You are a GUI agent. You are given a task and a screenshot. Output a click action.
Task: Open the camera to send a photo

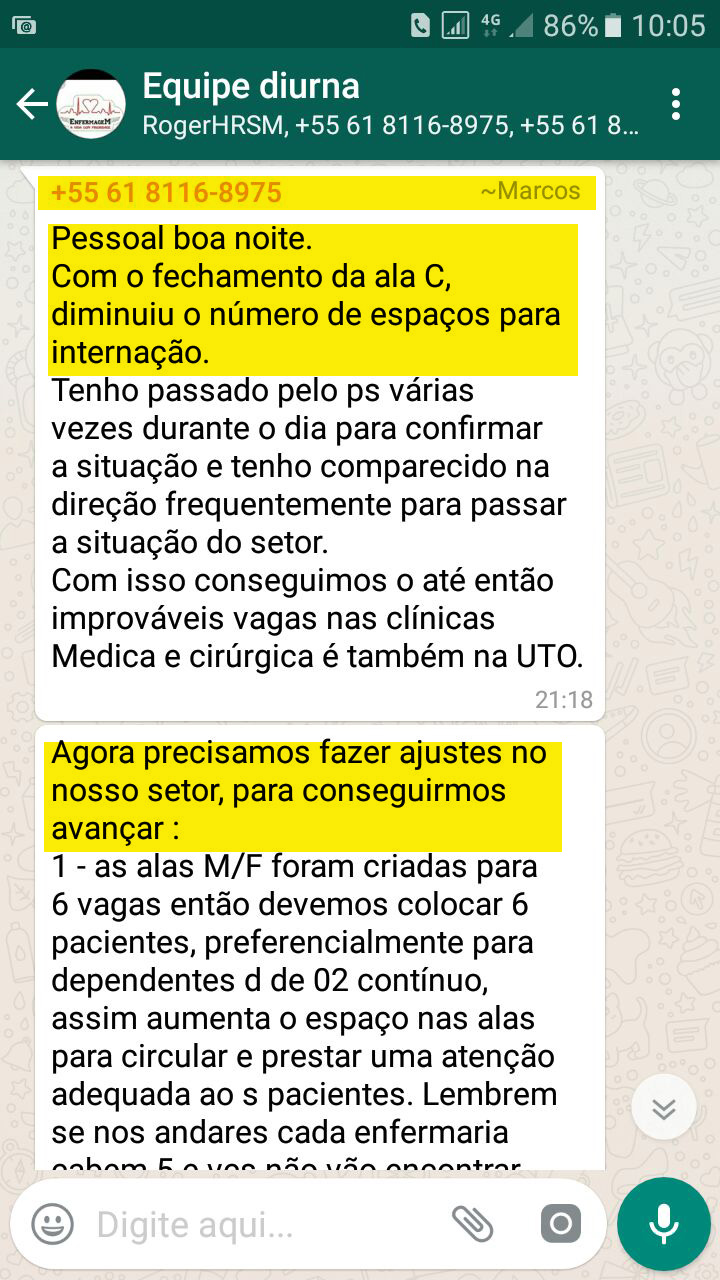(x=561, y=1224)
